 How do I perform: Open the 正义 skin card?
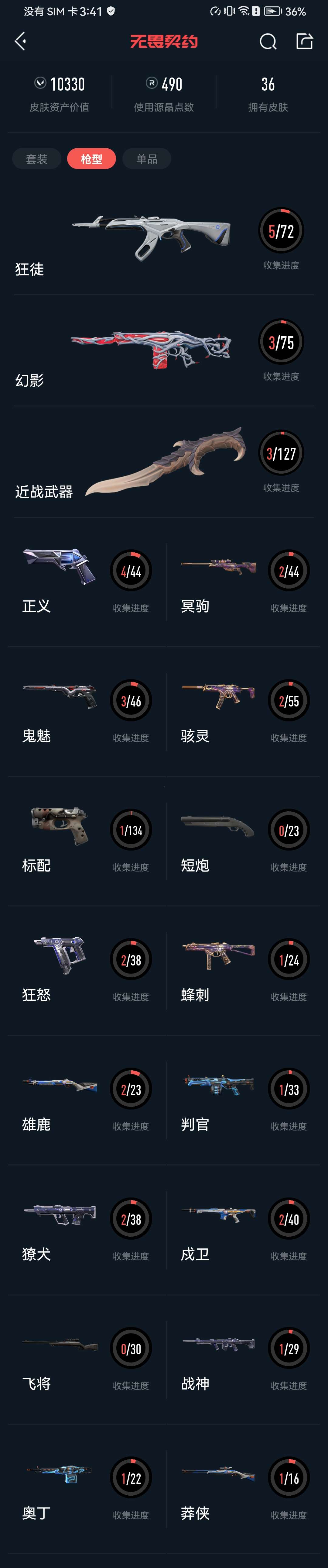pyautogui.click(x=85, y=581)
